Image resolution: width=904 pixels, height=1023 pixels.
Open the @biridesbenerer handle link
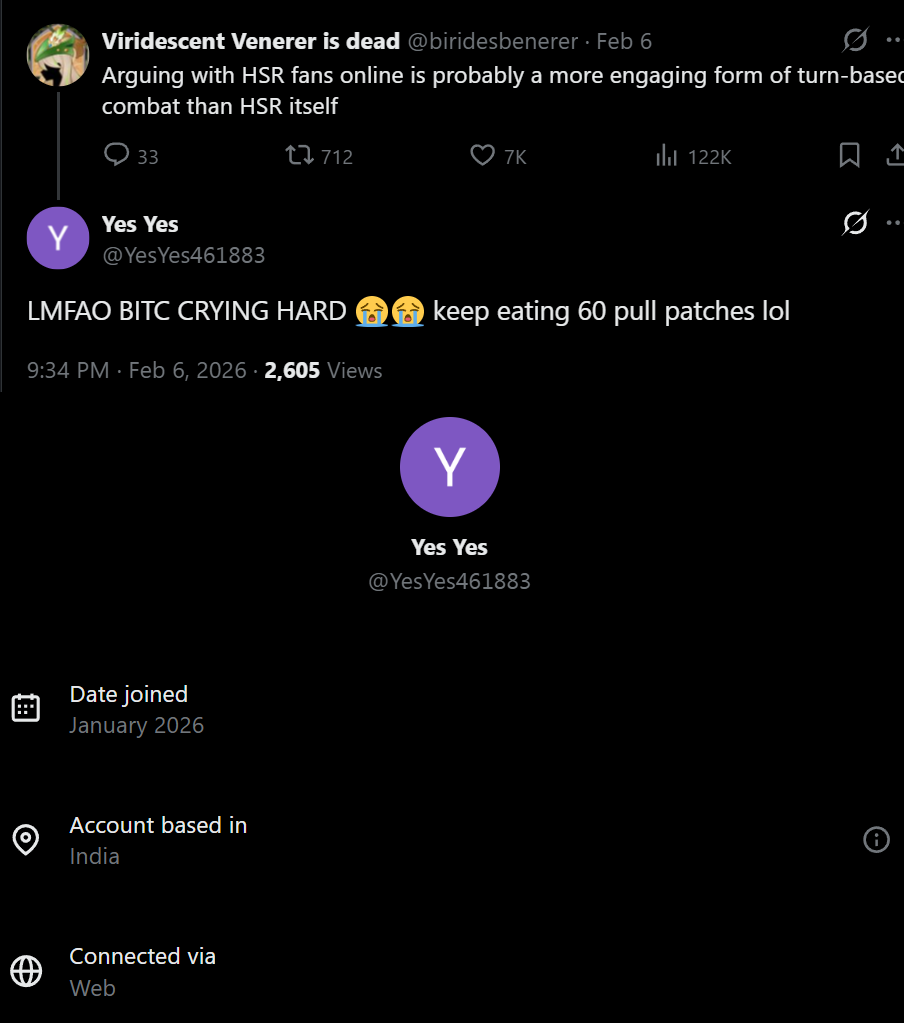[492, 41]
